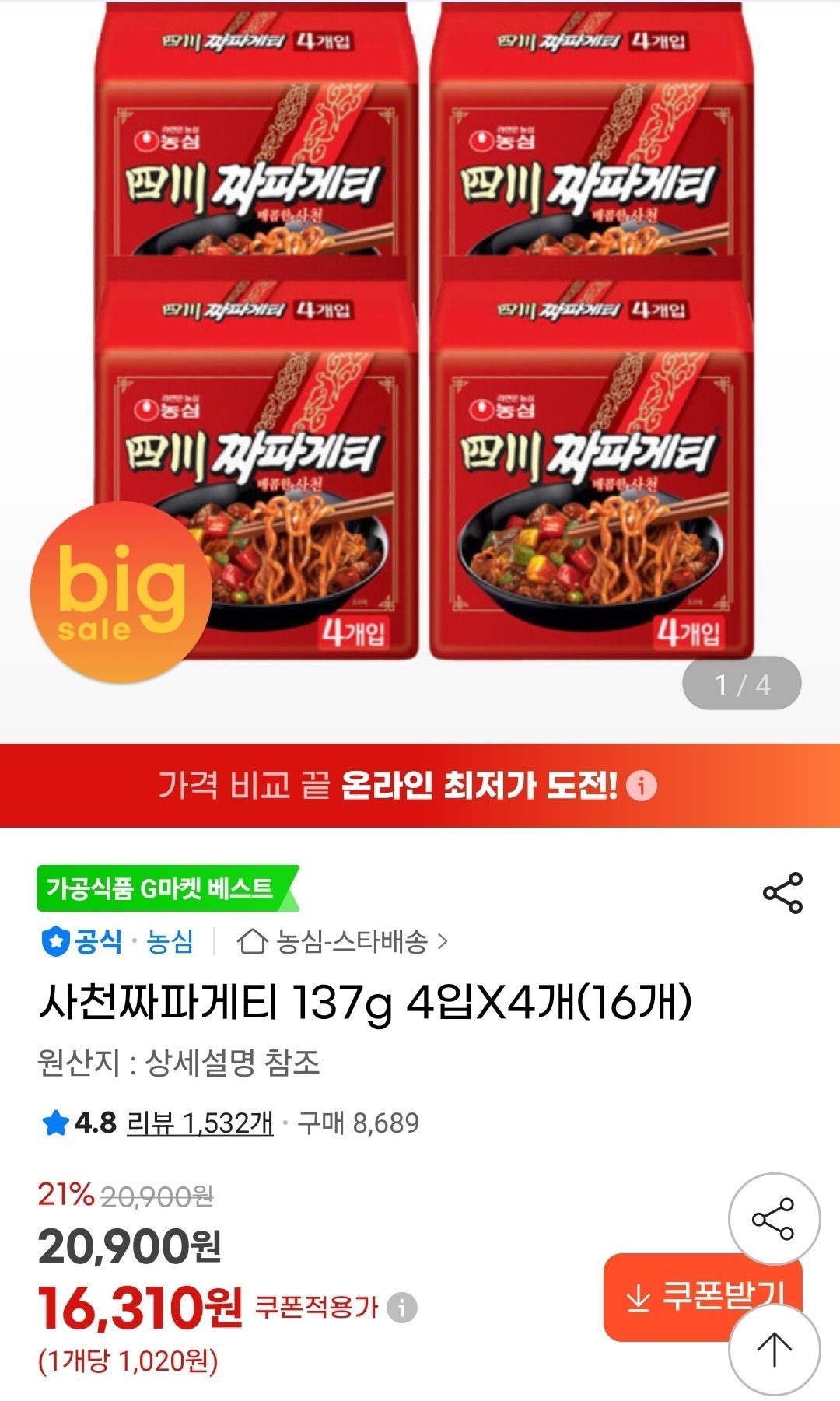View the 1,532 reviews
The image size is (840, 1401).
pyautogui.click(x=199, y=1123)
